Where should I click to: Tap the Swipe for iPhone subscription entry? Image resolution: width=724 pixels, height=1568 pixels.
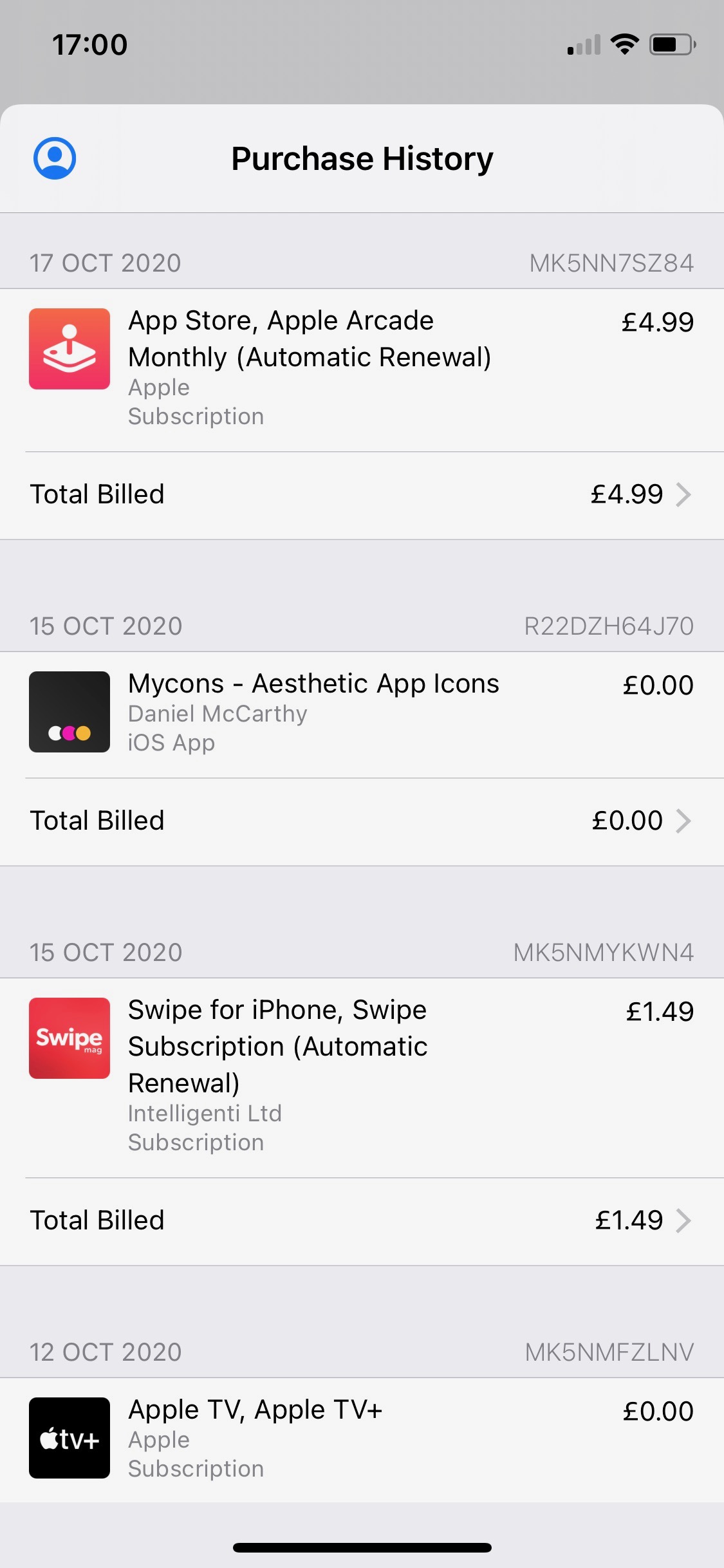coord(362,1078)
